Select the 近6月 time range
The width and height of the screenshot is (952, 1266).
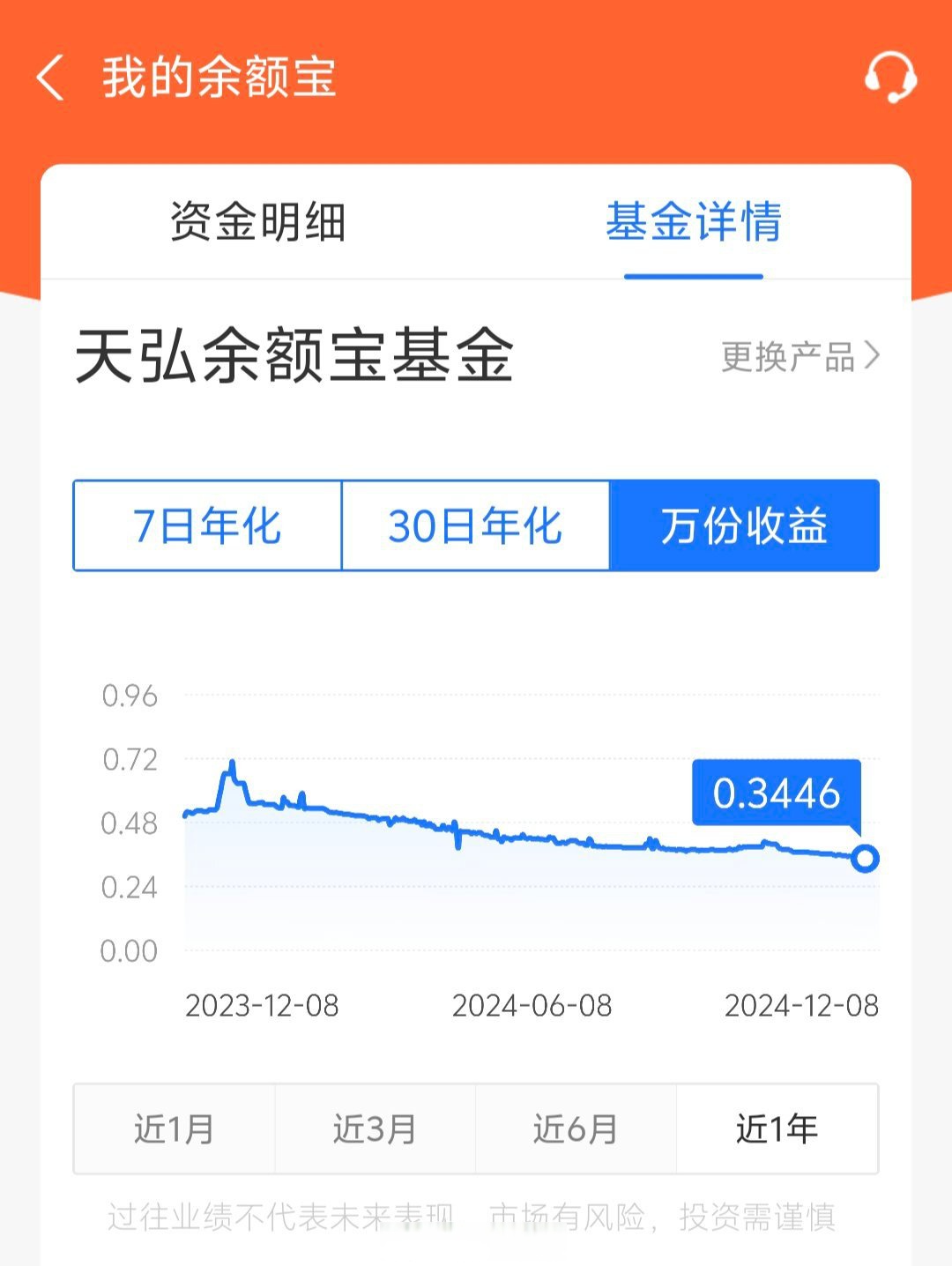click(576, 1128)
